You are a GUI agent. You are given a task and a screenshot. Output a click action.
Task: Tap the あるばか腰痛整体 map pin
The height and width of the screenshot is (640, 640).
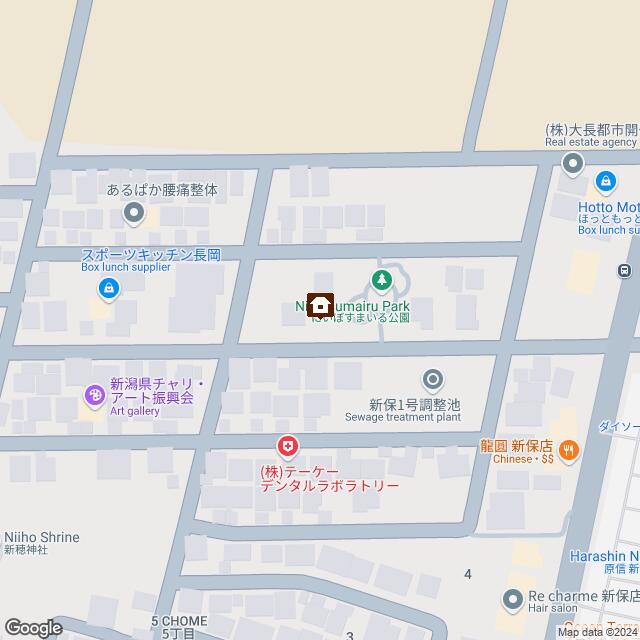click(139, 212)
